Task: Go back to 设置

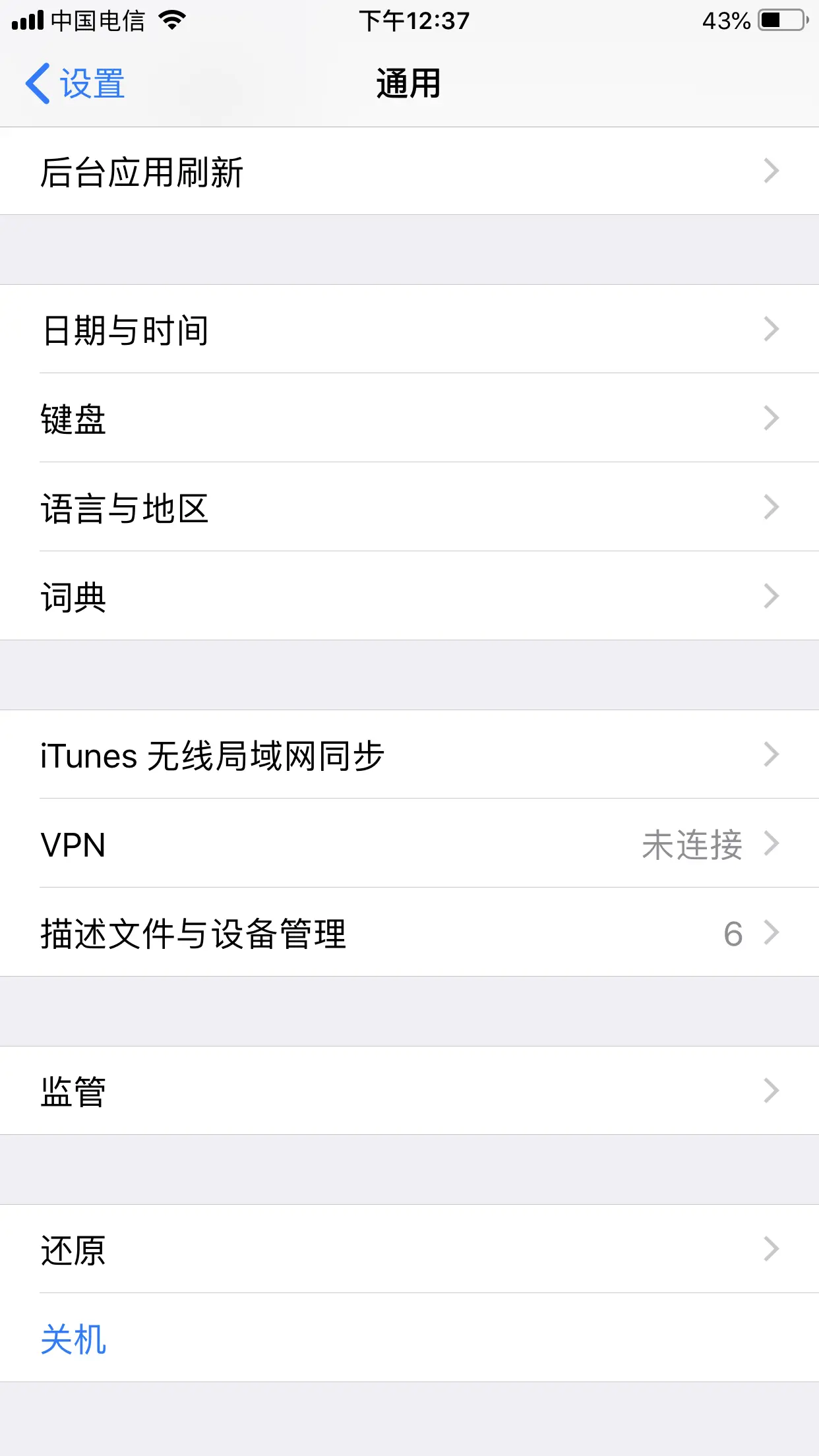Action: click(75, 84)
